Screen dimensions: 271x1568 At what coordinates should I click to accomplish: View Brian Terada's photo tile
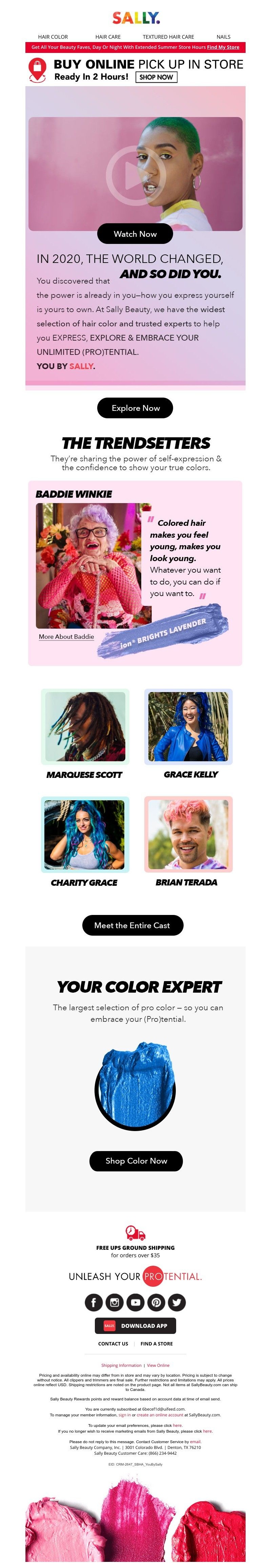pyautogui.click(x=188, y=833)
